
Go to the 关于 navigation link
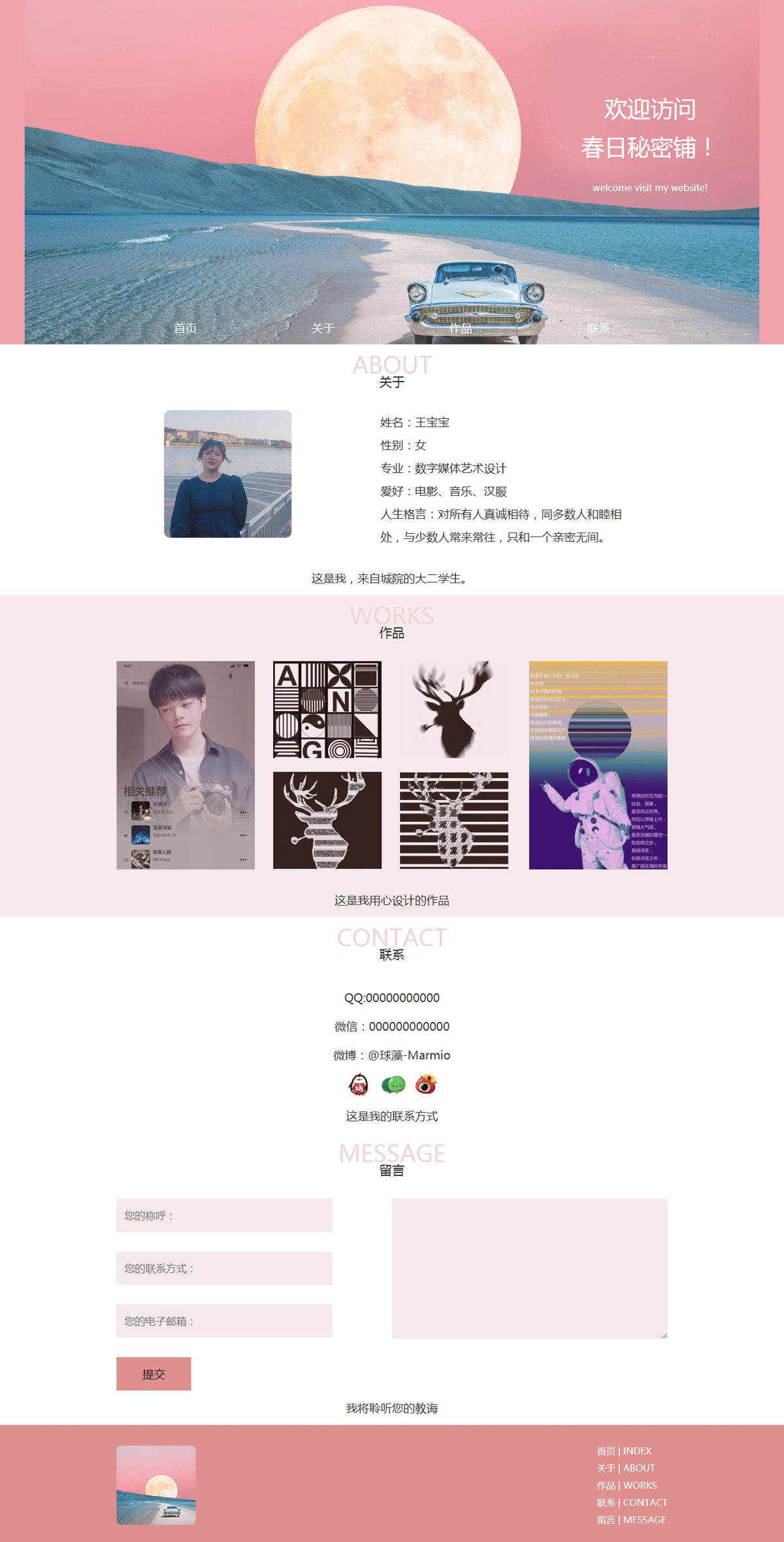(323, 328)
